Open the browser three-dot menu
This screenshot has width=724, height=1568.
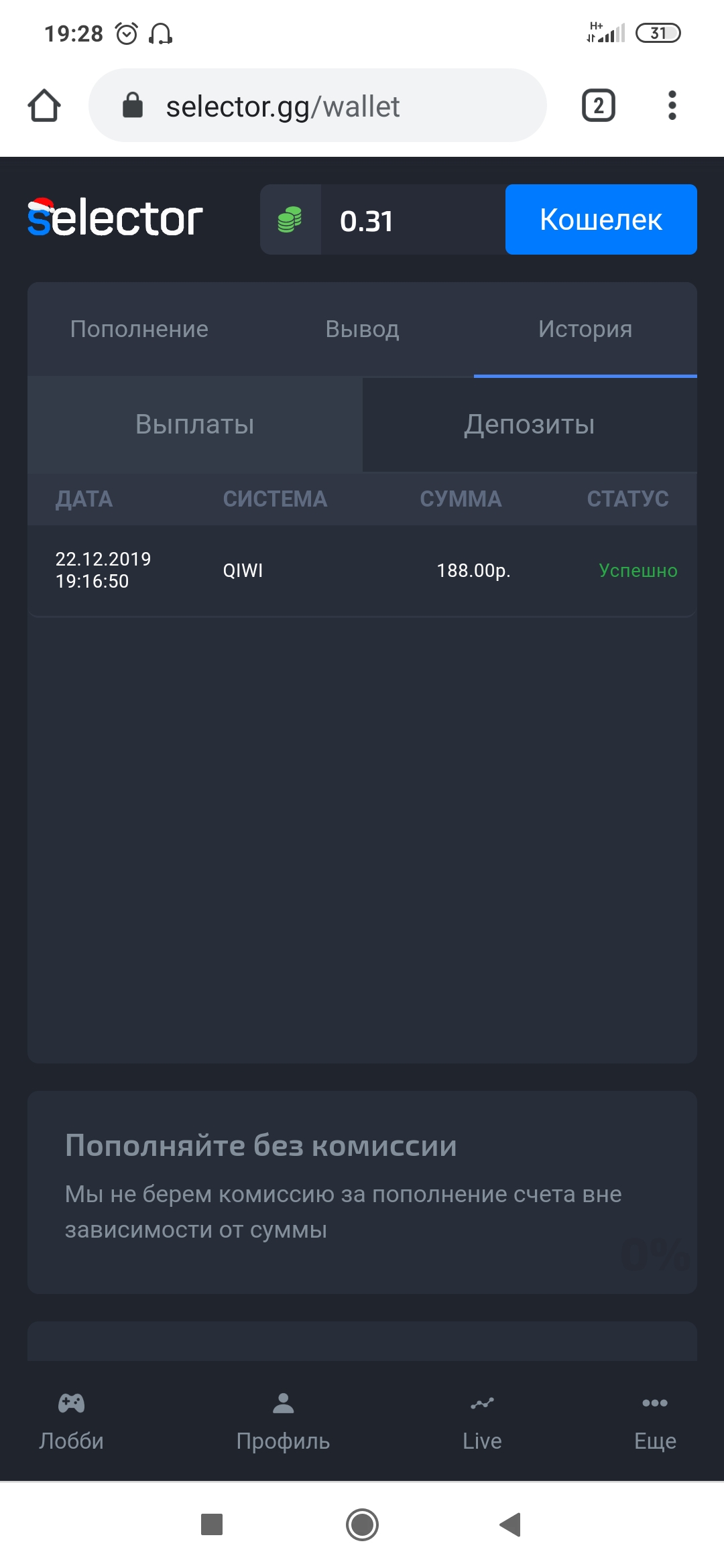coord(672,105)
